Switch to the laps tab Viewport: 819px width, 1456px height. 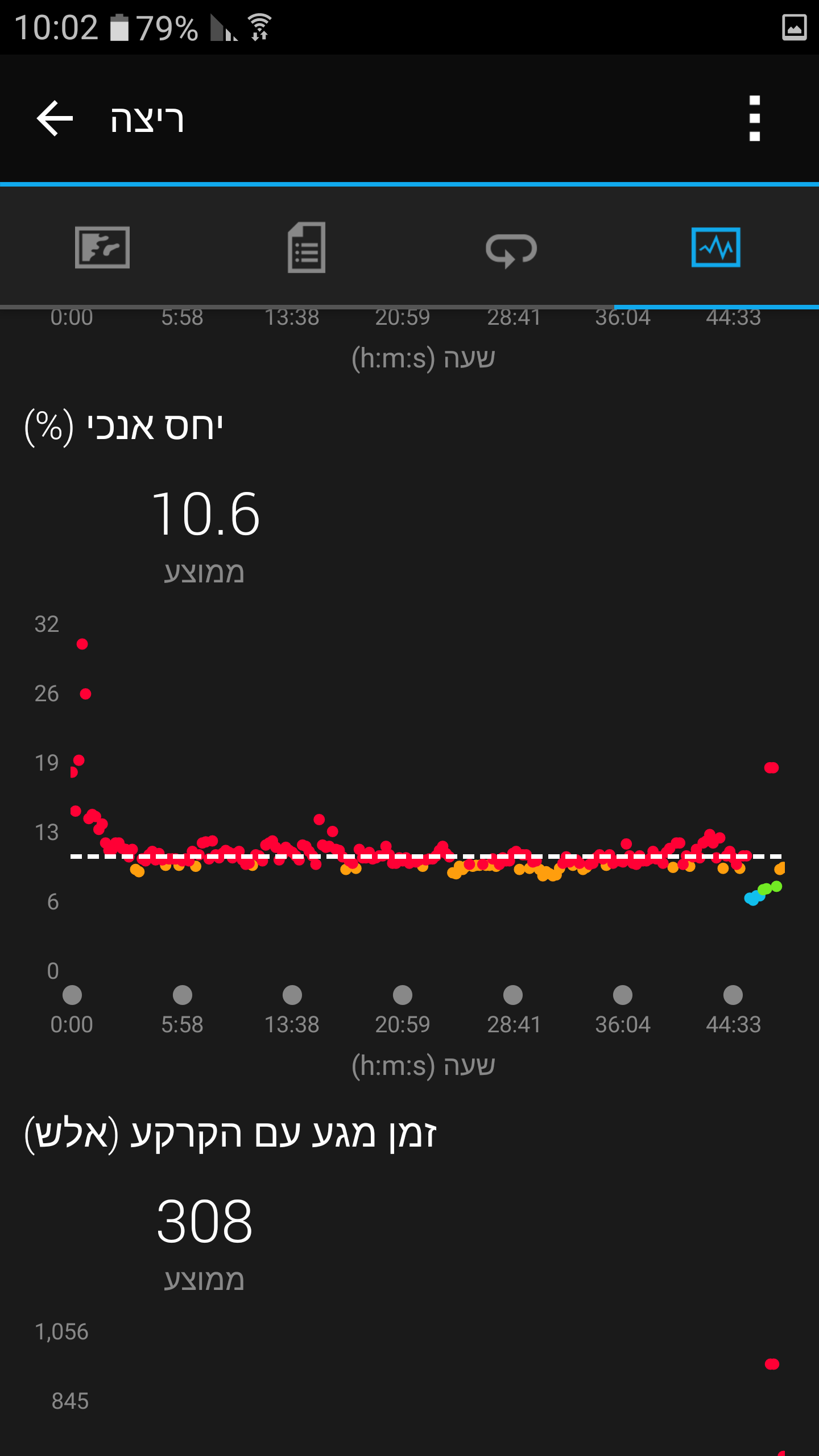(511, 249)
